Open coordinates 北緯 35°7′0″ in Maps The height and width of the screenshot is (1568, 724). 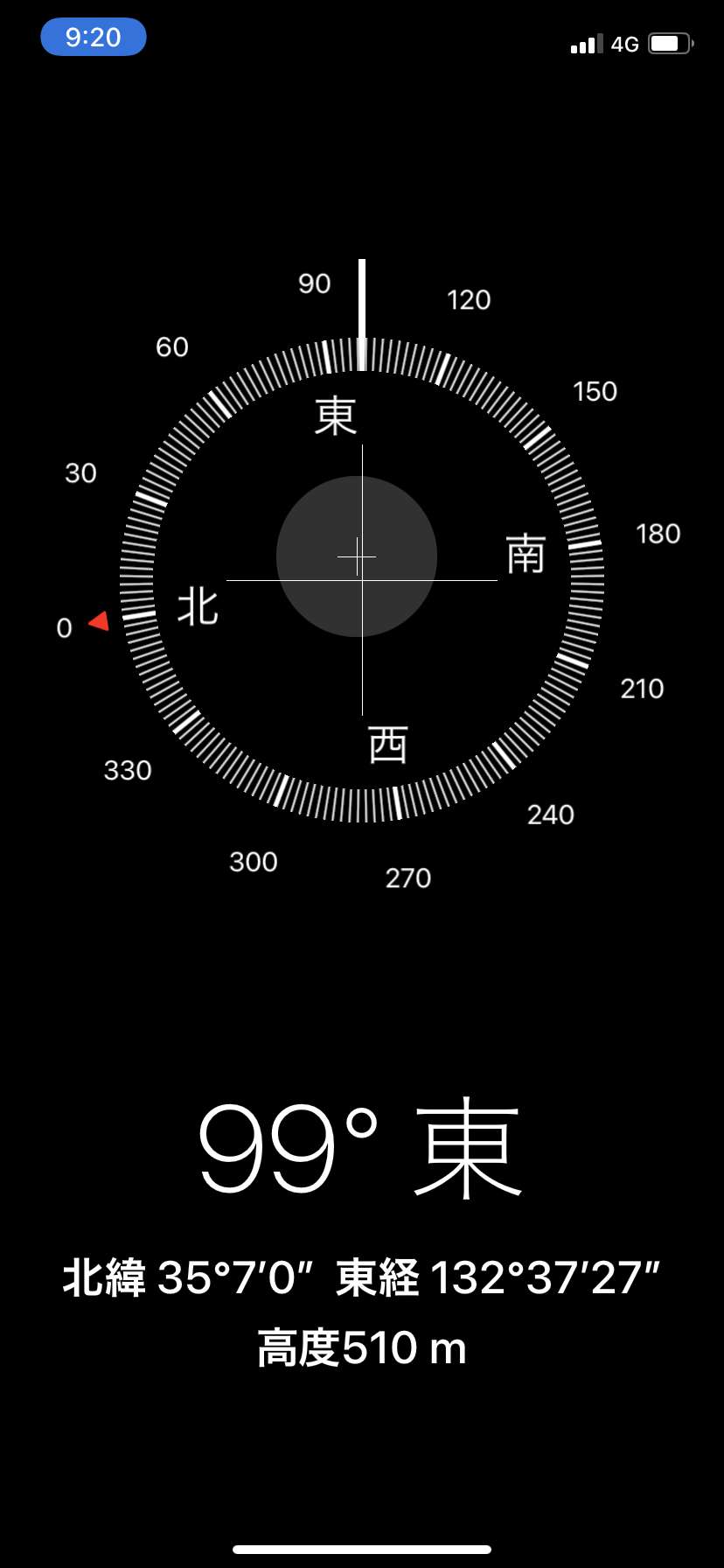tap(188, 1277)
